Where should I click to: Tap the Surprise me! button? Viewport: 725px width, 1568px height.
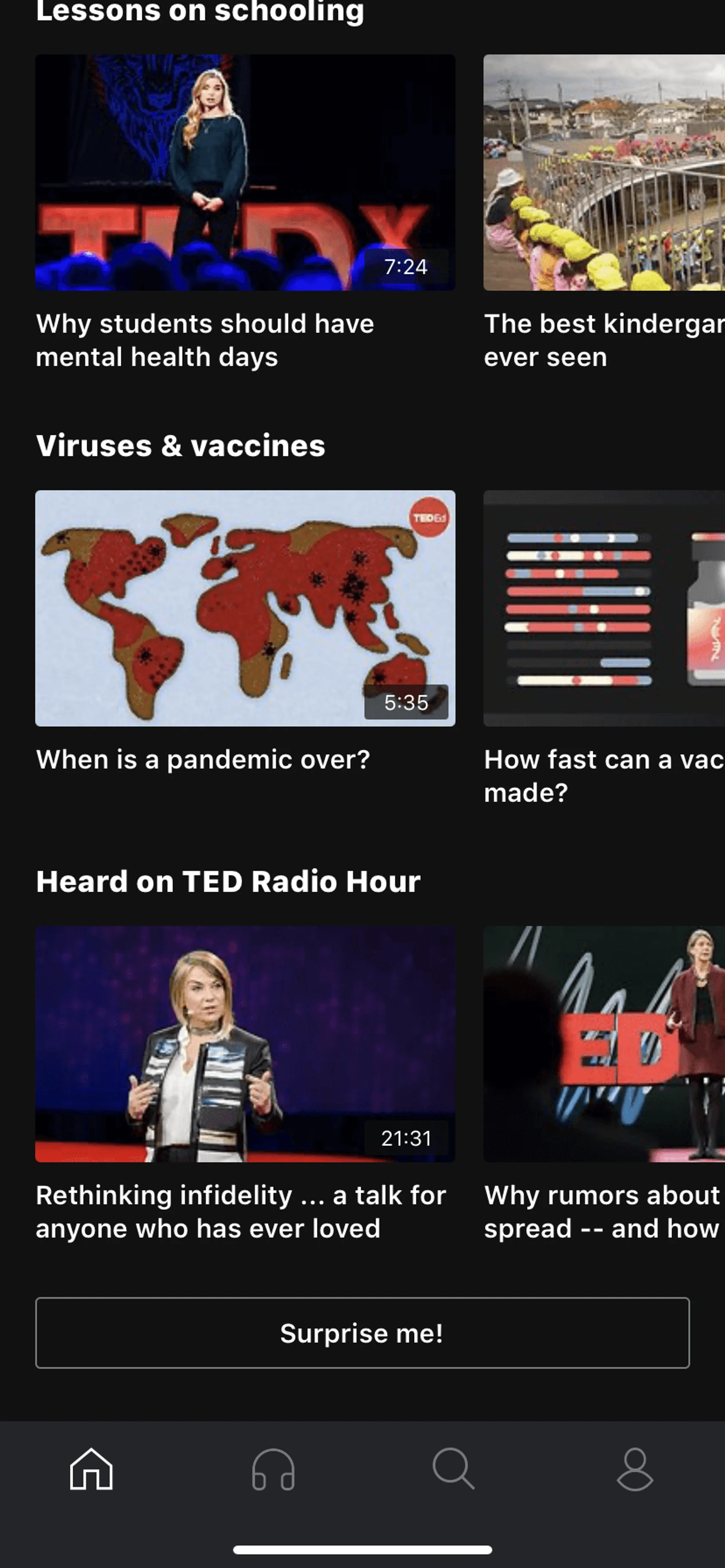click(x=362, y=1333)
